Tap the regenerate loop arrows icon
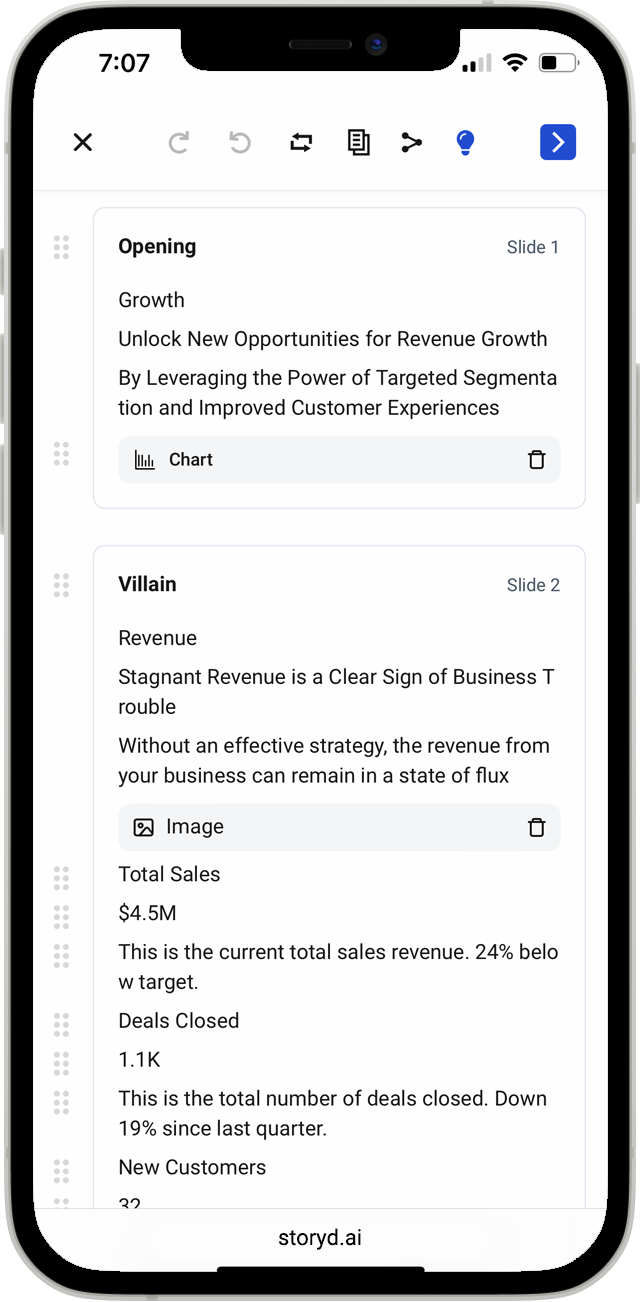The height and width of the screenshot is (1302, 640). [301, 143]
